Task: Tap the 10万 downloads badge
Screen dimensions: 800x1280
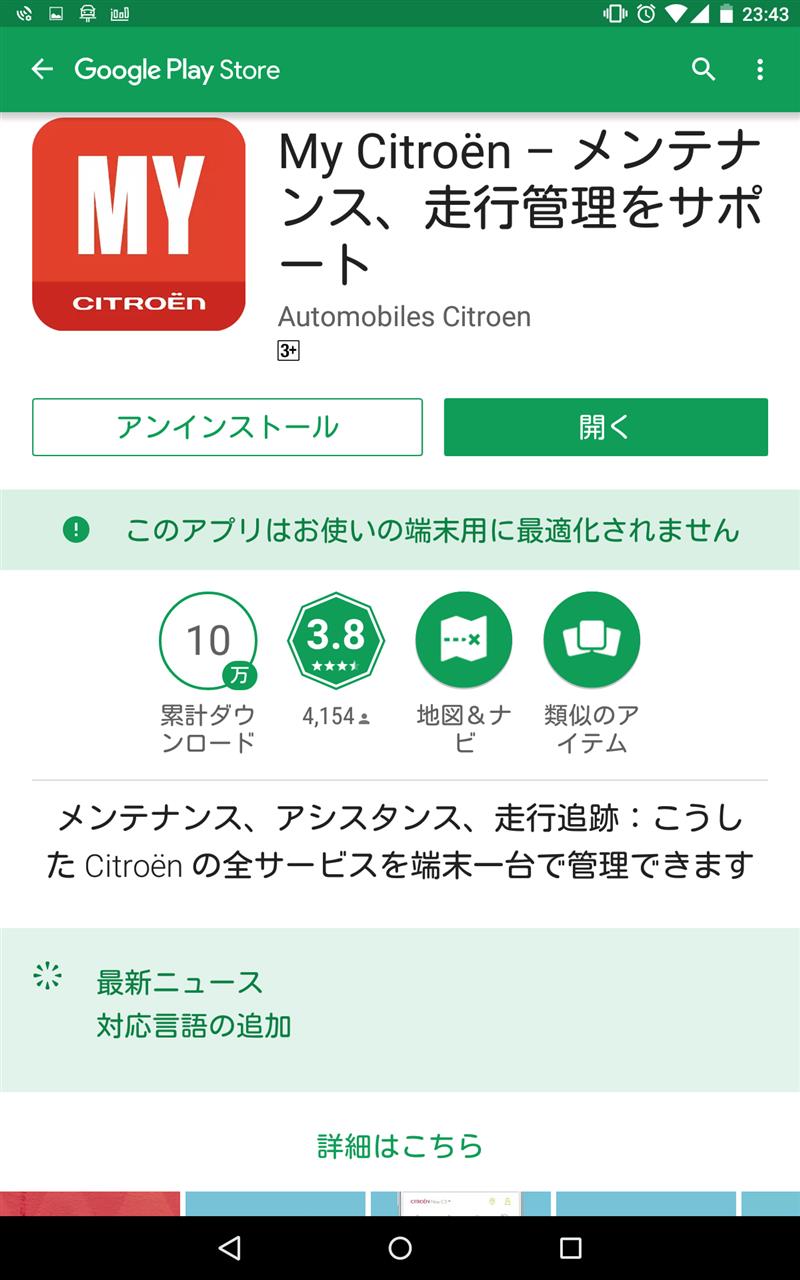Action: (208, 641)
